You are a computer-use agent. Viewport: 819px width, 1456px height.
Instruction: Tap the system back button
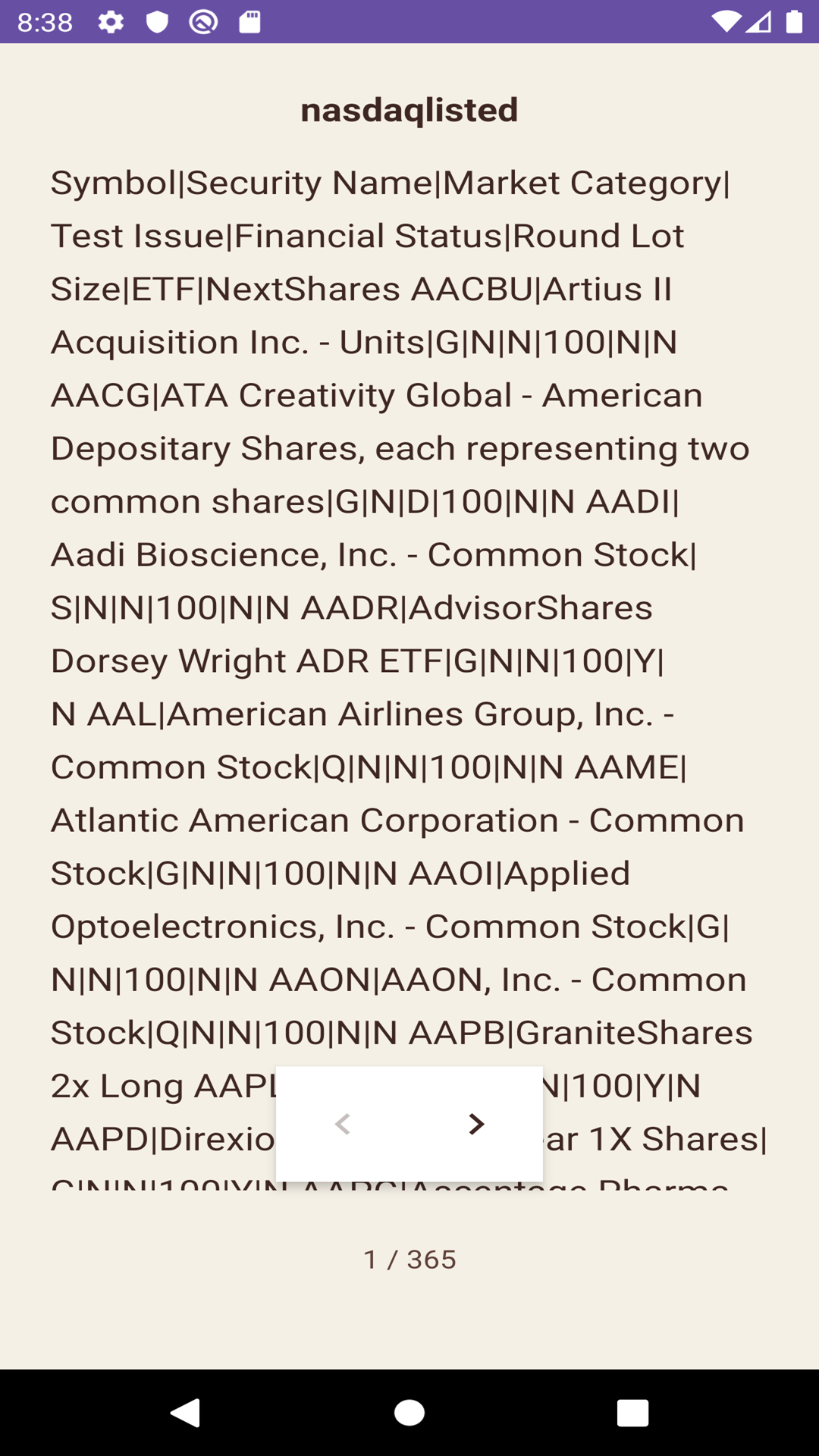pyautogui.click(x=185, y=1413)
